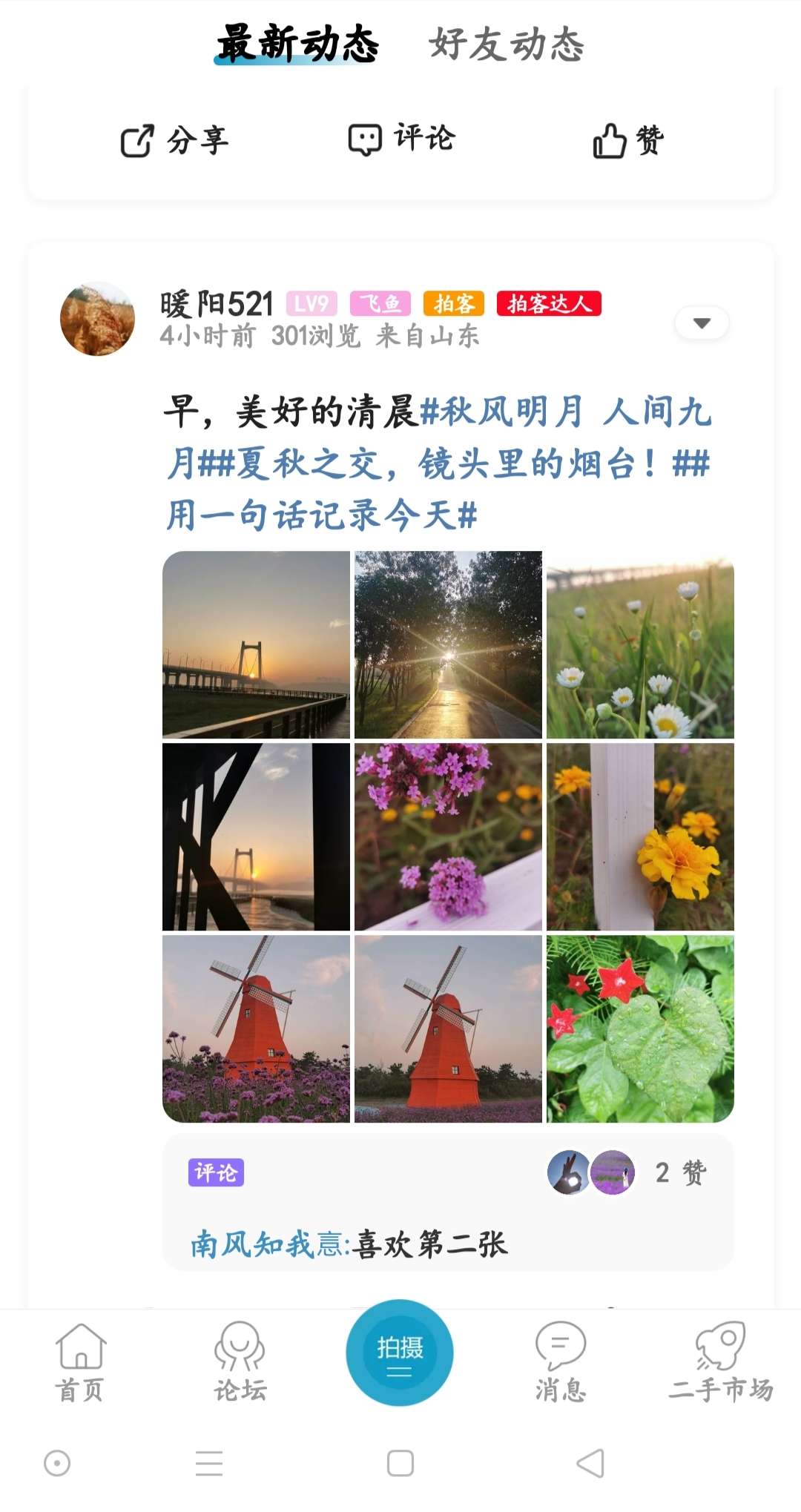This screenshot has height=1512, width=801.
Task: Tap the 拍摄 button
Action: click(400, 1353)
